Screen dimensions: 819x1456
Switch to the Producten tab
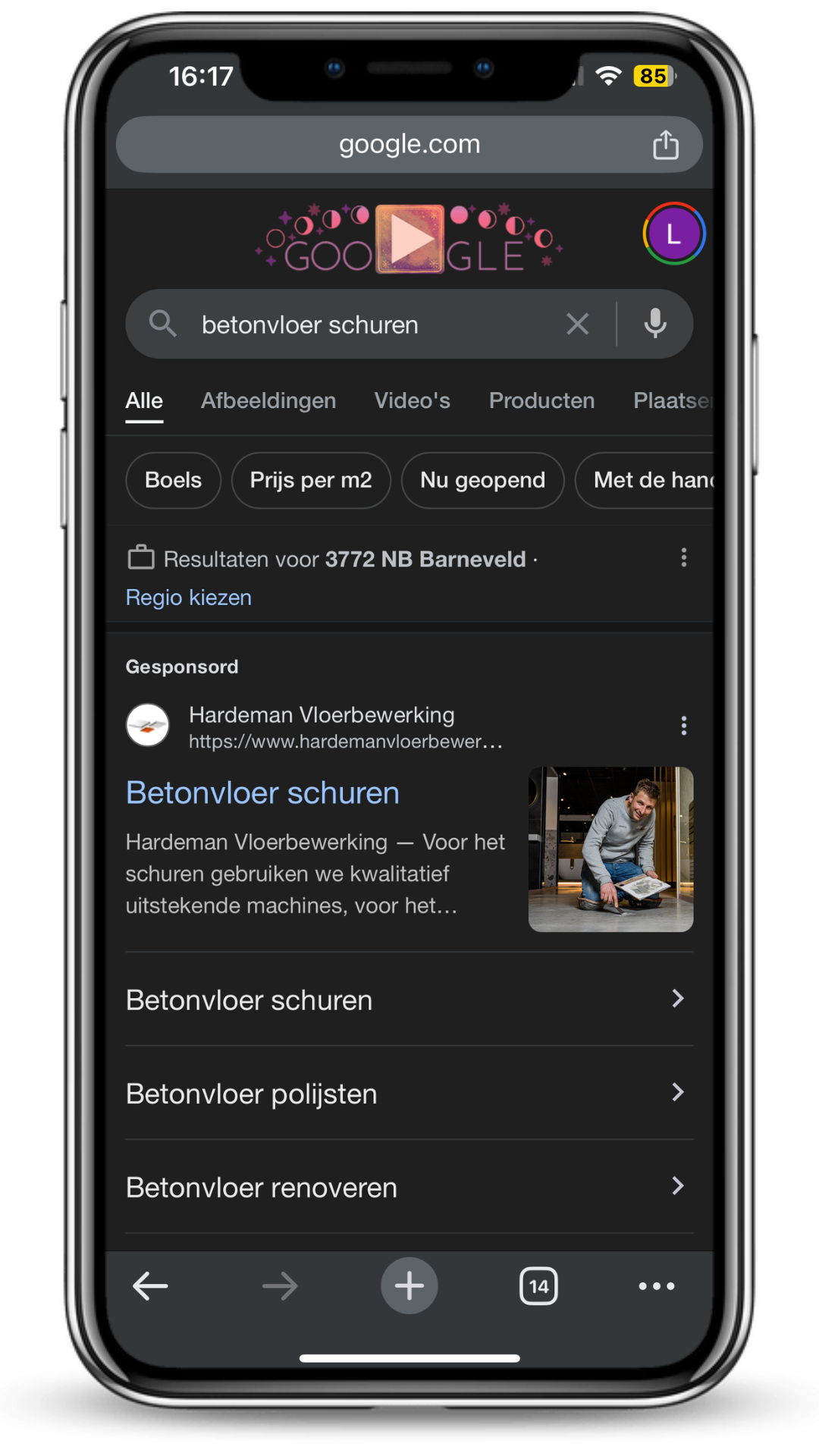(541, 400)
